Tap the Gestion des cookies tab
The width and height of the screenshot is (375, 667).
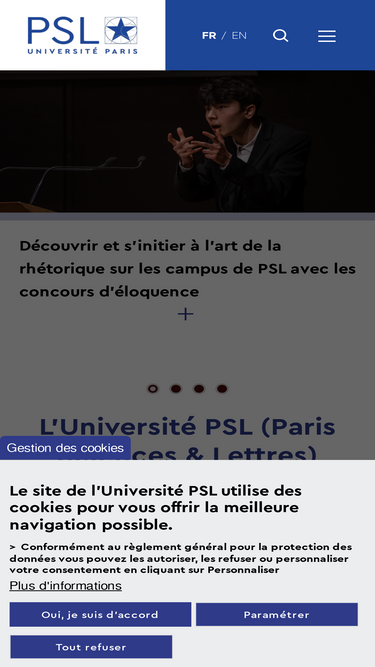pyautogui.click(x=65, y=448)
